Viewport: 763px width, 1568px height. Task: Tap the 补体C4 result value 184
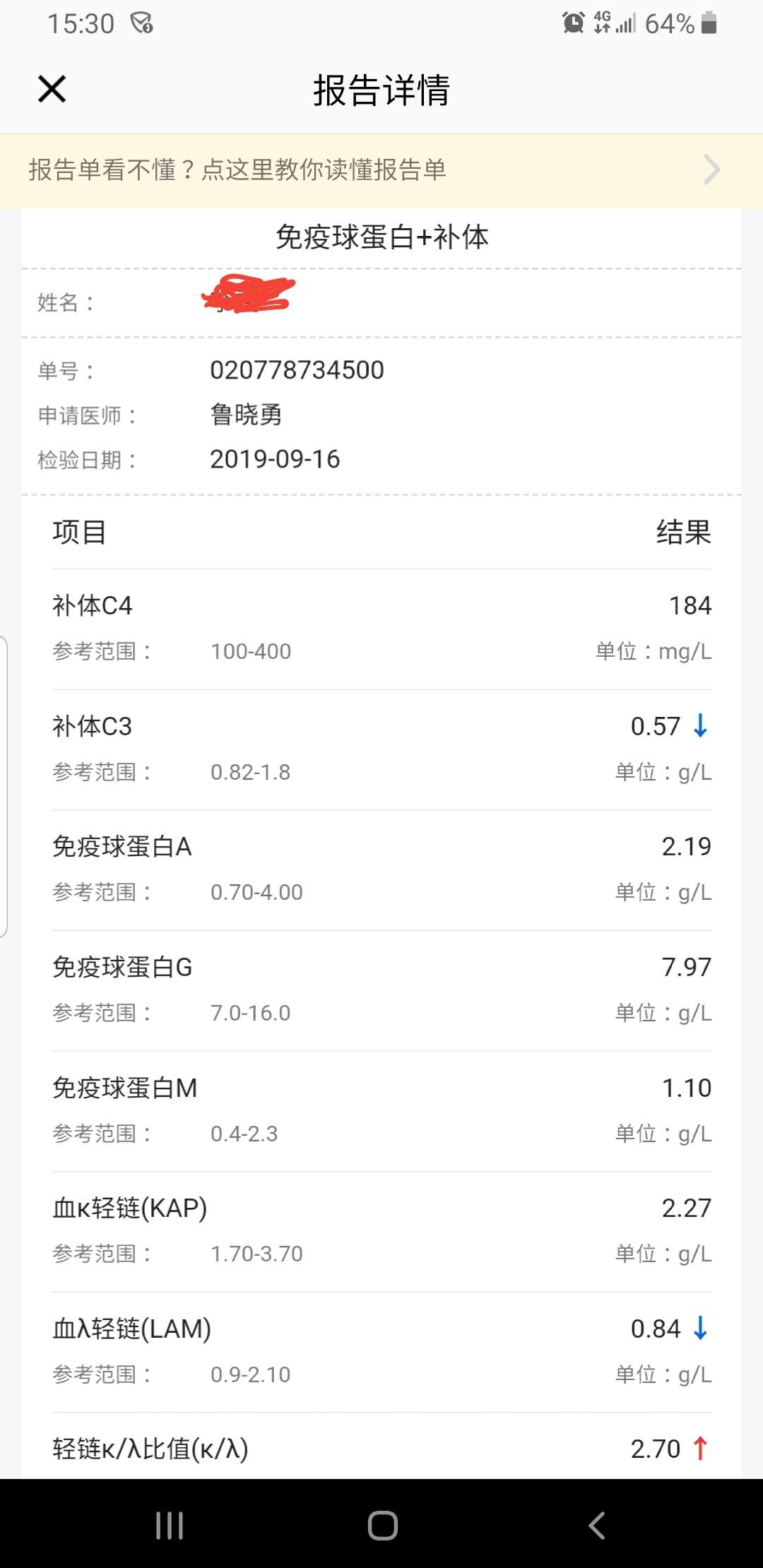(x=690, y=605)
